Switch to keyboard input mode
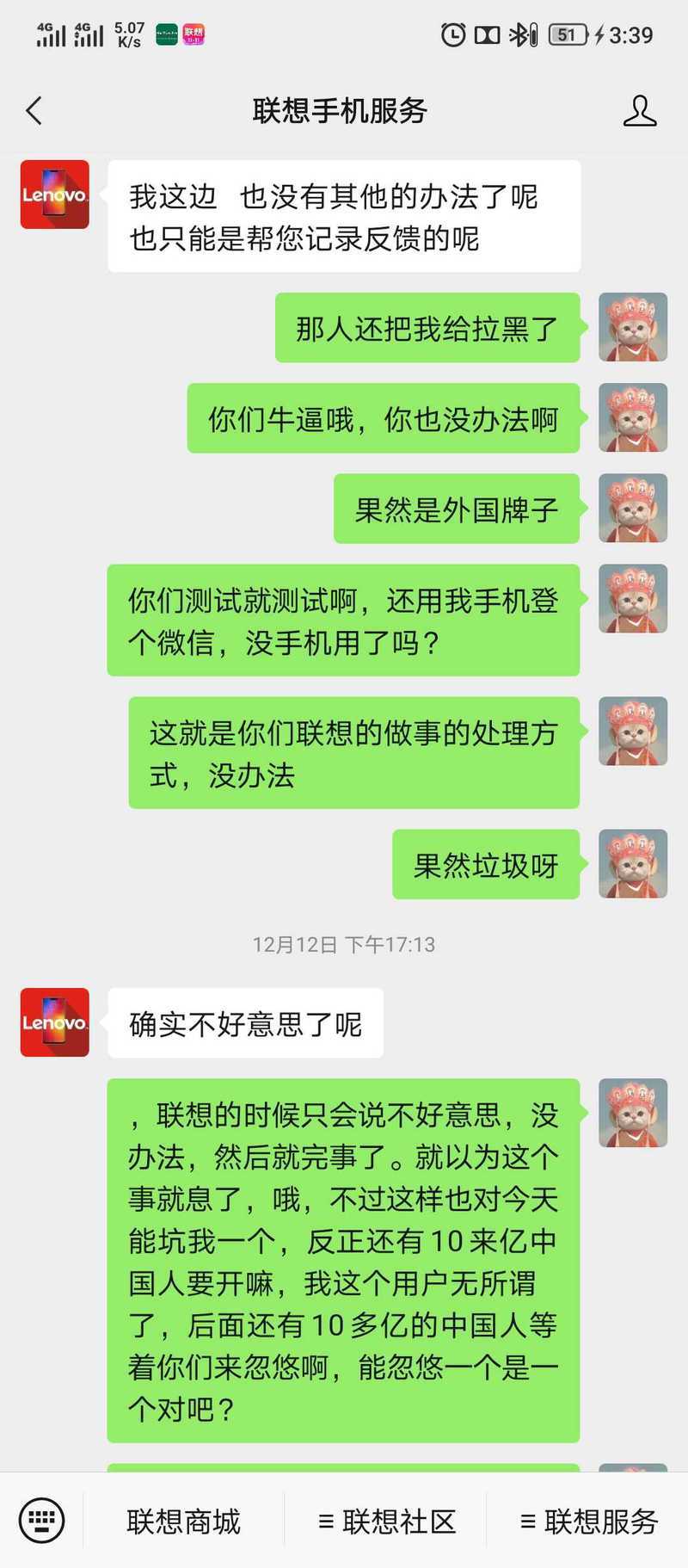This screenshot has height=1568, width=688. point(41,1520)
